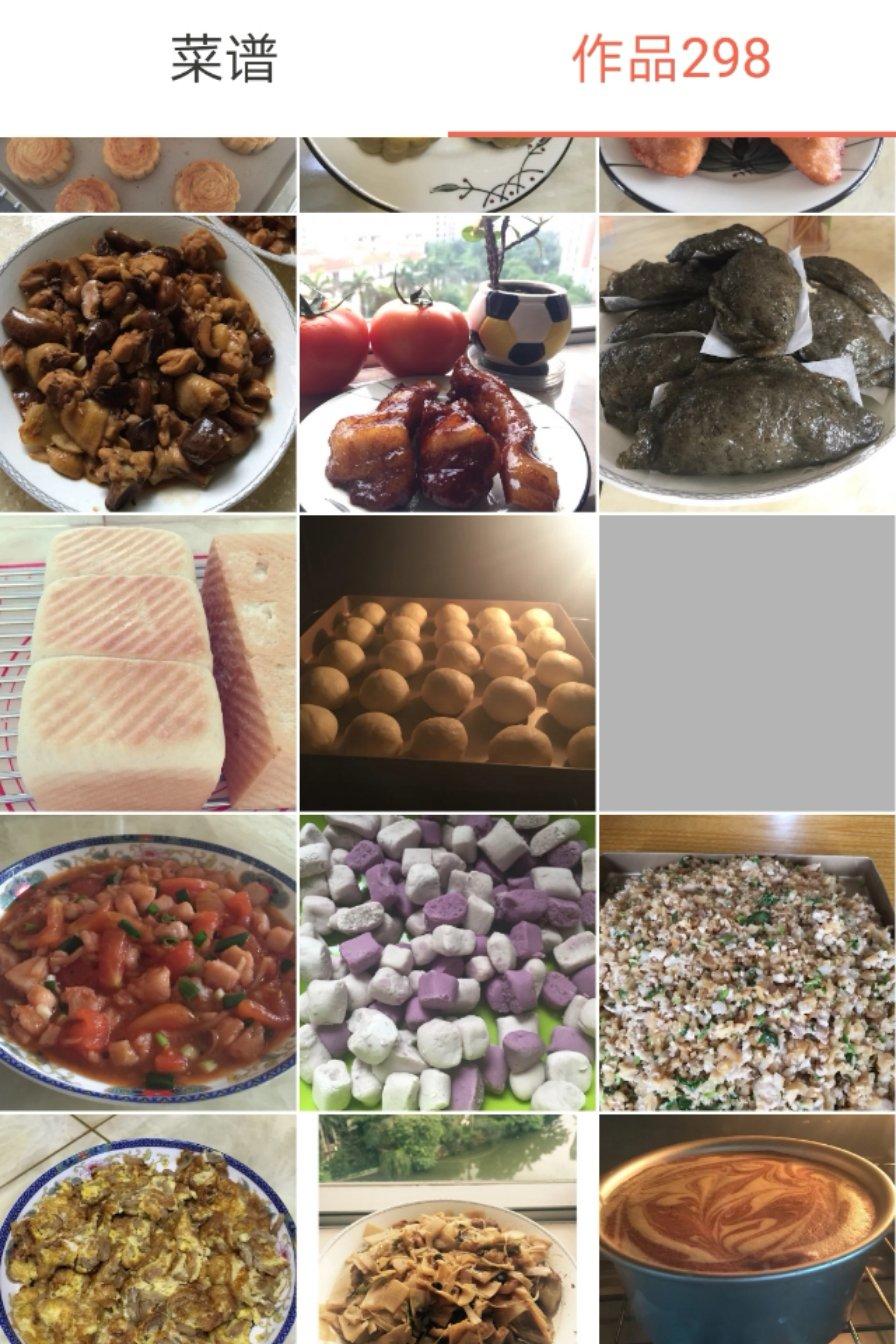Open the tomato shrimp dish photo
The image size is (896, 1344).
(148, 962)
